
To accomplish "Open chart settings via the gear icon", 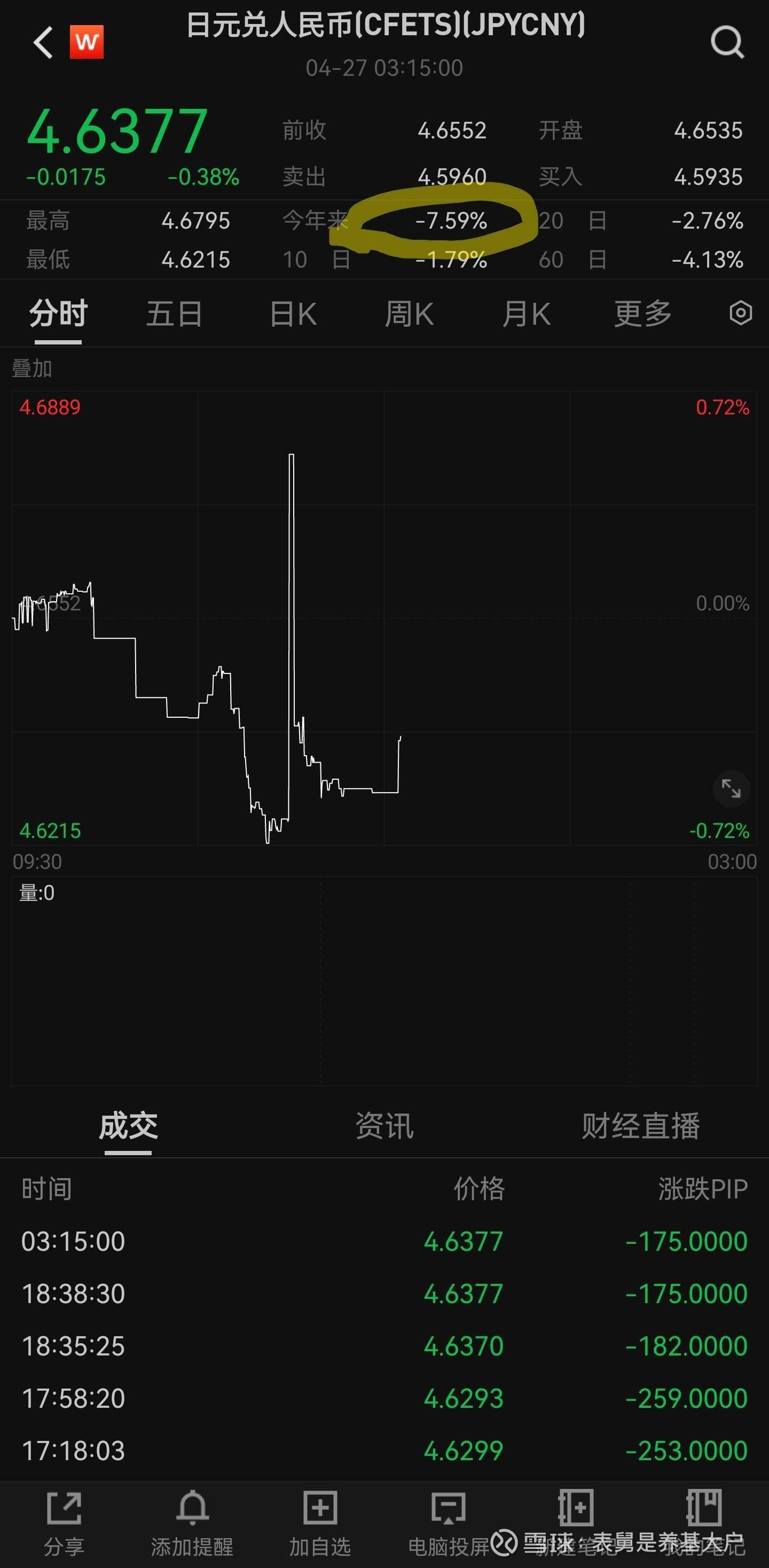I will point(740,313).
